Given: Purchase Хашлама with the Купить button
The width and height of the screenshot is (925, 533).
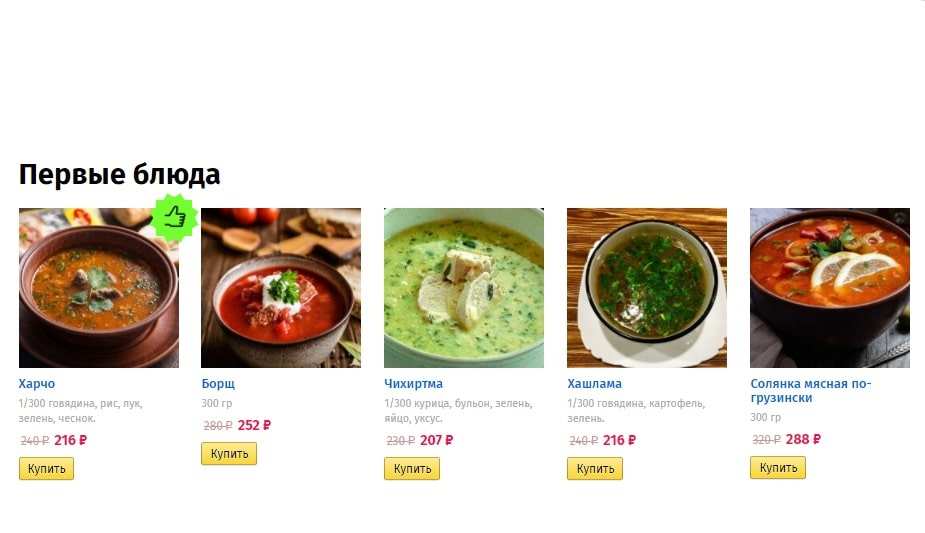Looking at the screenshot, I should click(595, 468).
